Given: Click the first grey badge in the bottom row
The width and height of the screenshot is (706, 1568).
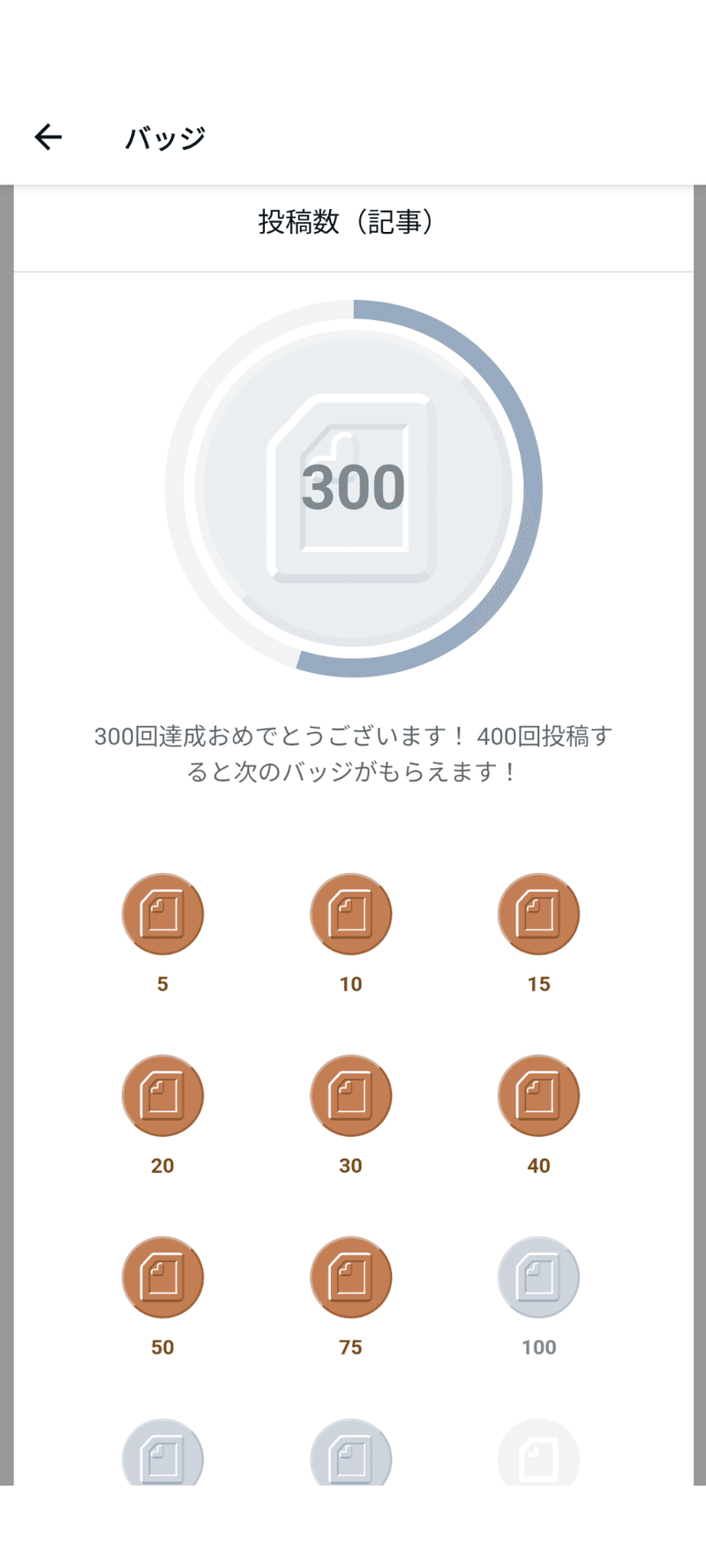Looking at the screenshot, I should click(x=162, y=1457).
